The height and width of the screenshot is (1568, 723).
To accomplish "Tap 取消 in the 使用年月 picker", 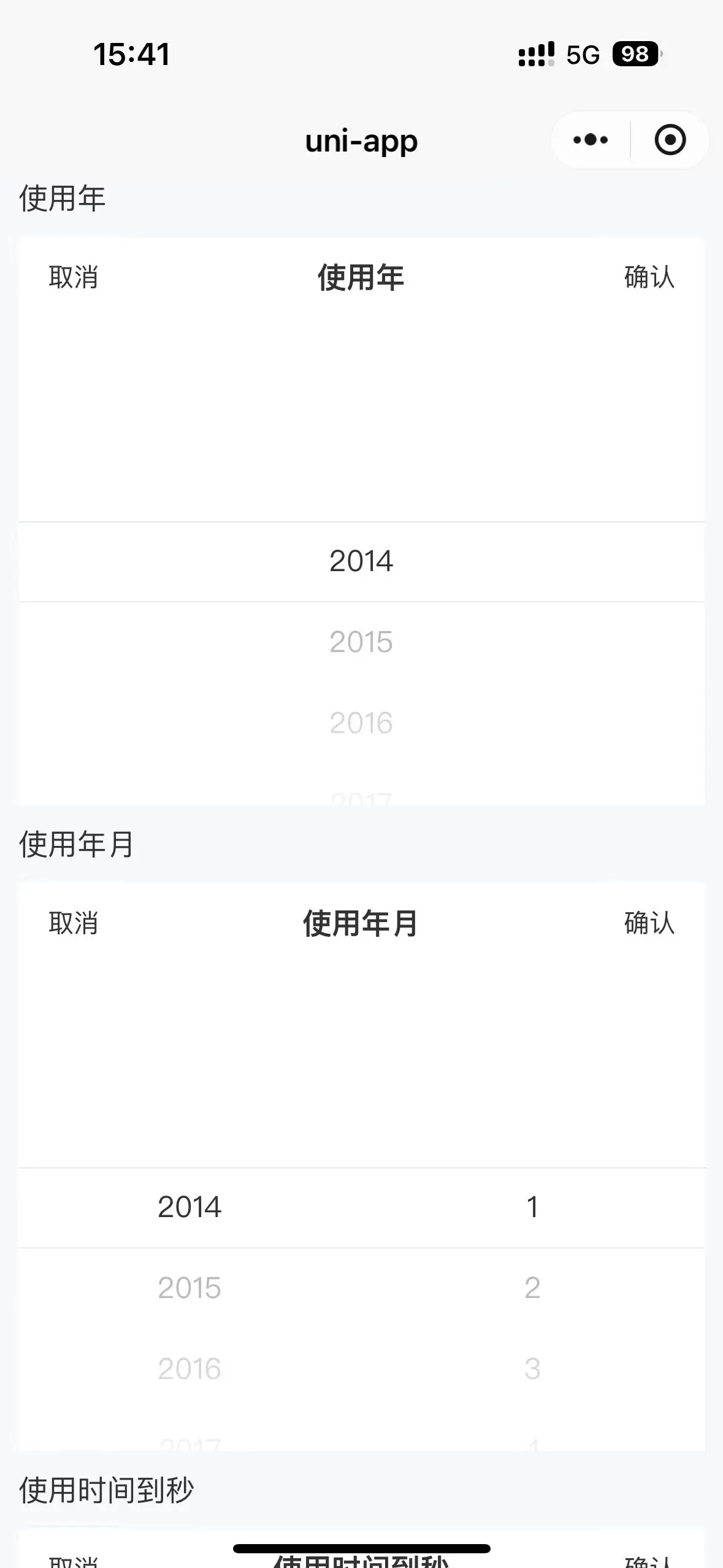I will click(74, 923).
